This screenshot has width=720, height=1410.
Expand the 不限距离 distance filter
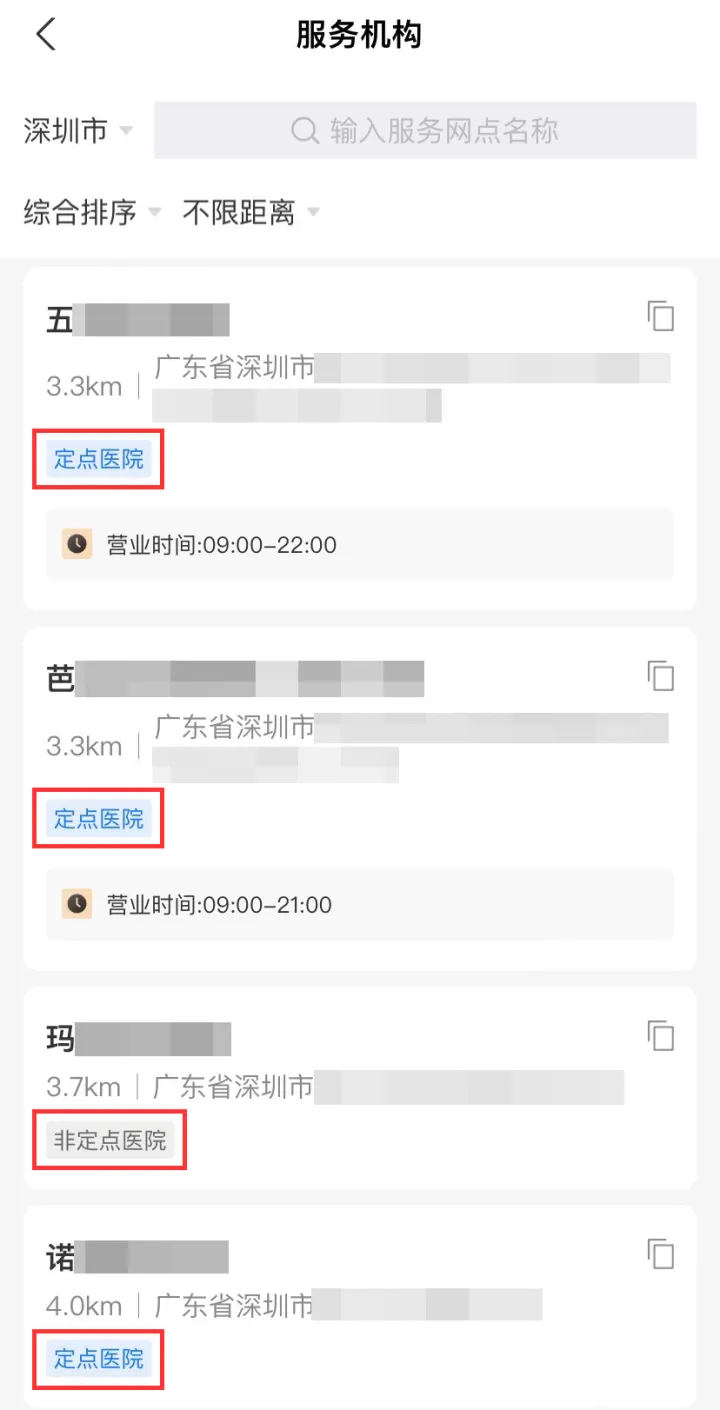click(251, 212)
